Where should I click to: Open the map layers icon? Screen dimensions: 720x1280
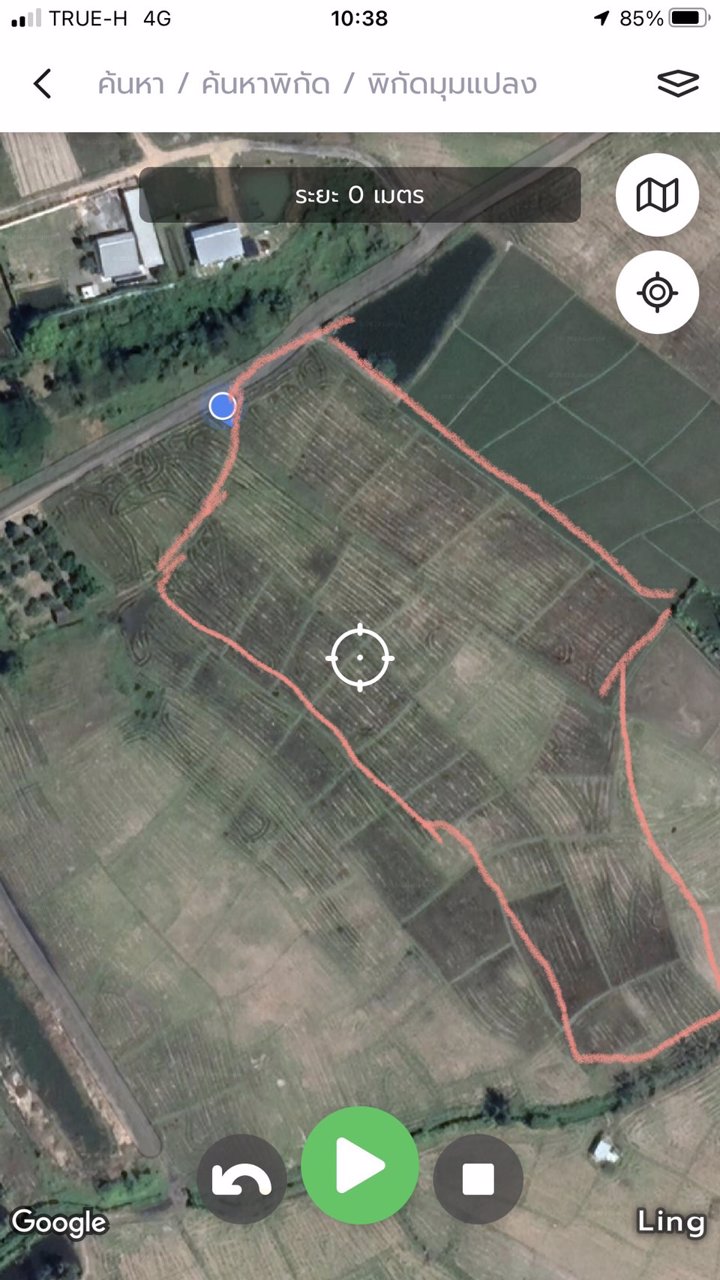(678, 84)
